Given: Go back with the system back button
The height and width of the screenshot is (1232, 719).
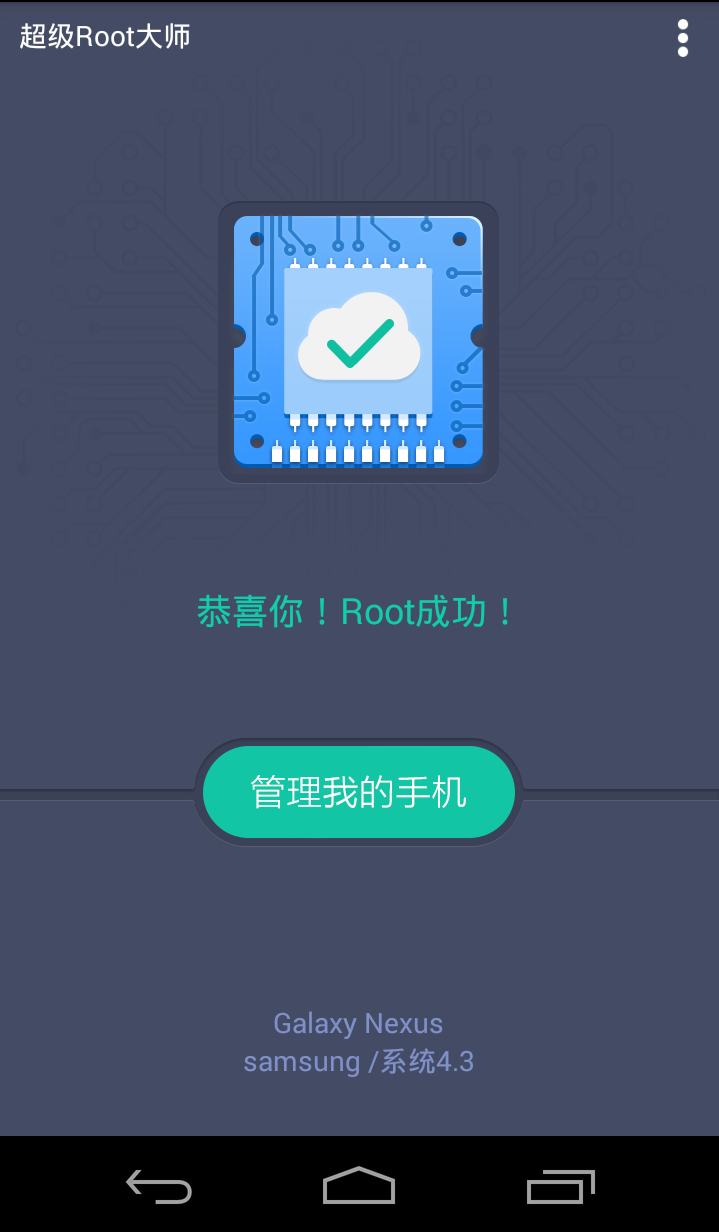Looking at the screenshot, I should (x=159, y=1186).
